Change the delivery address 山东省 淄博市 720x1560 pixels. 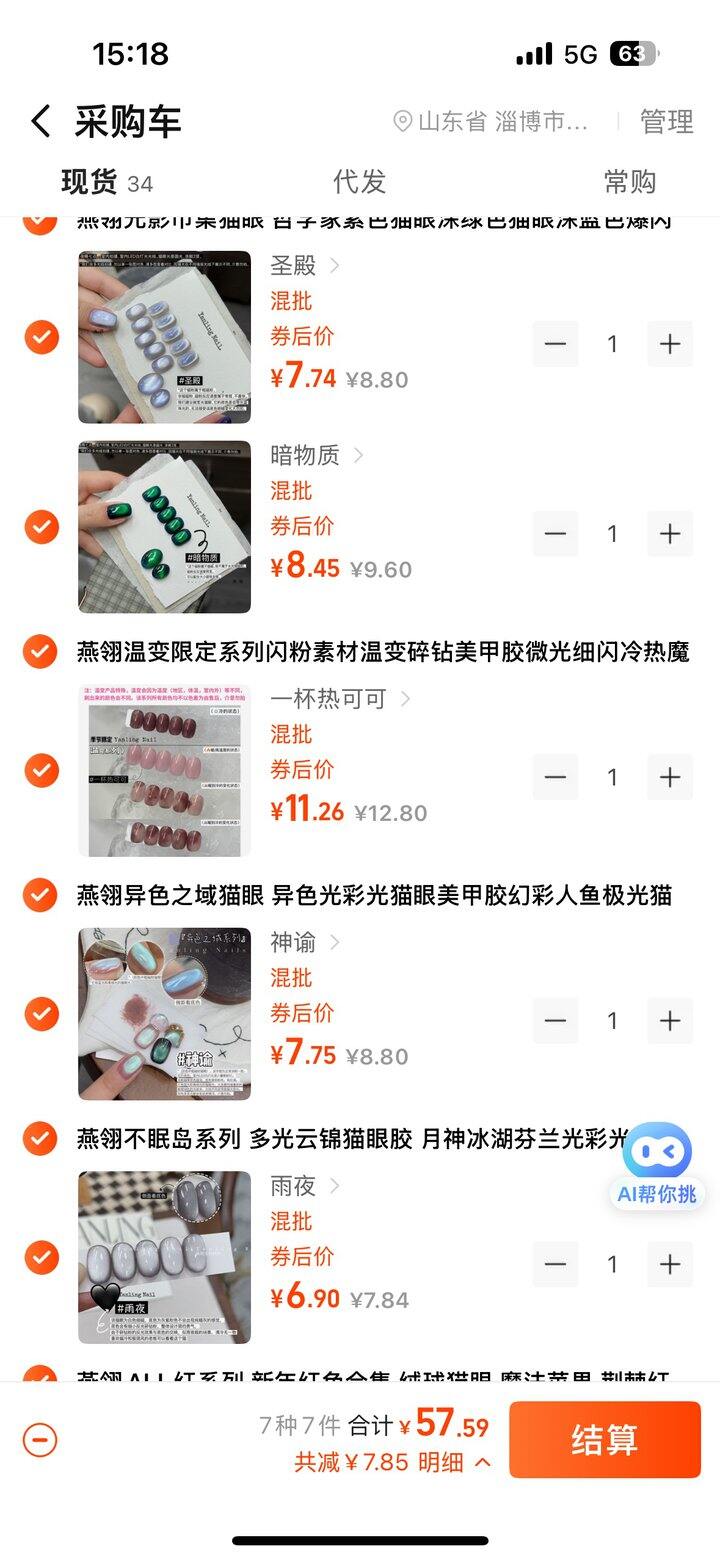(x=492, y=122)
